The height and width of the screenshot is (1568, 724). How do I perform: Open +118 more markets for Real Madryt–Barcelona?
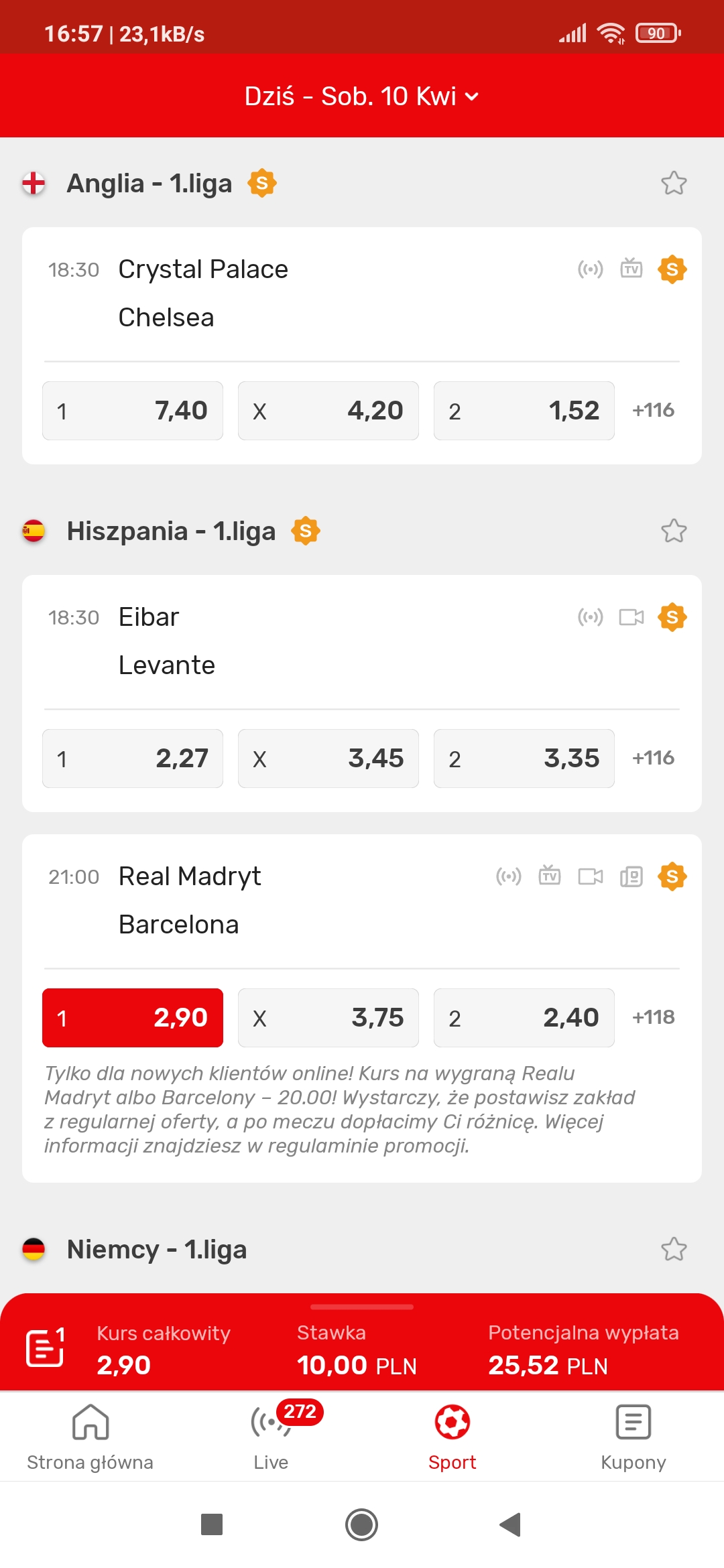click(653, 1017)
